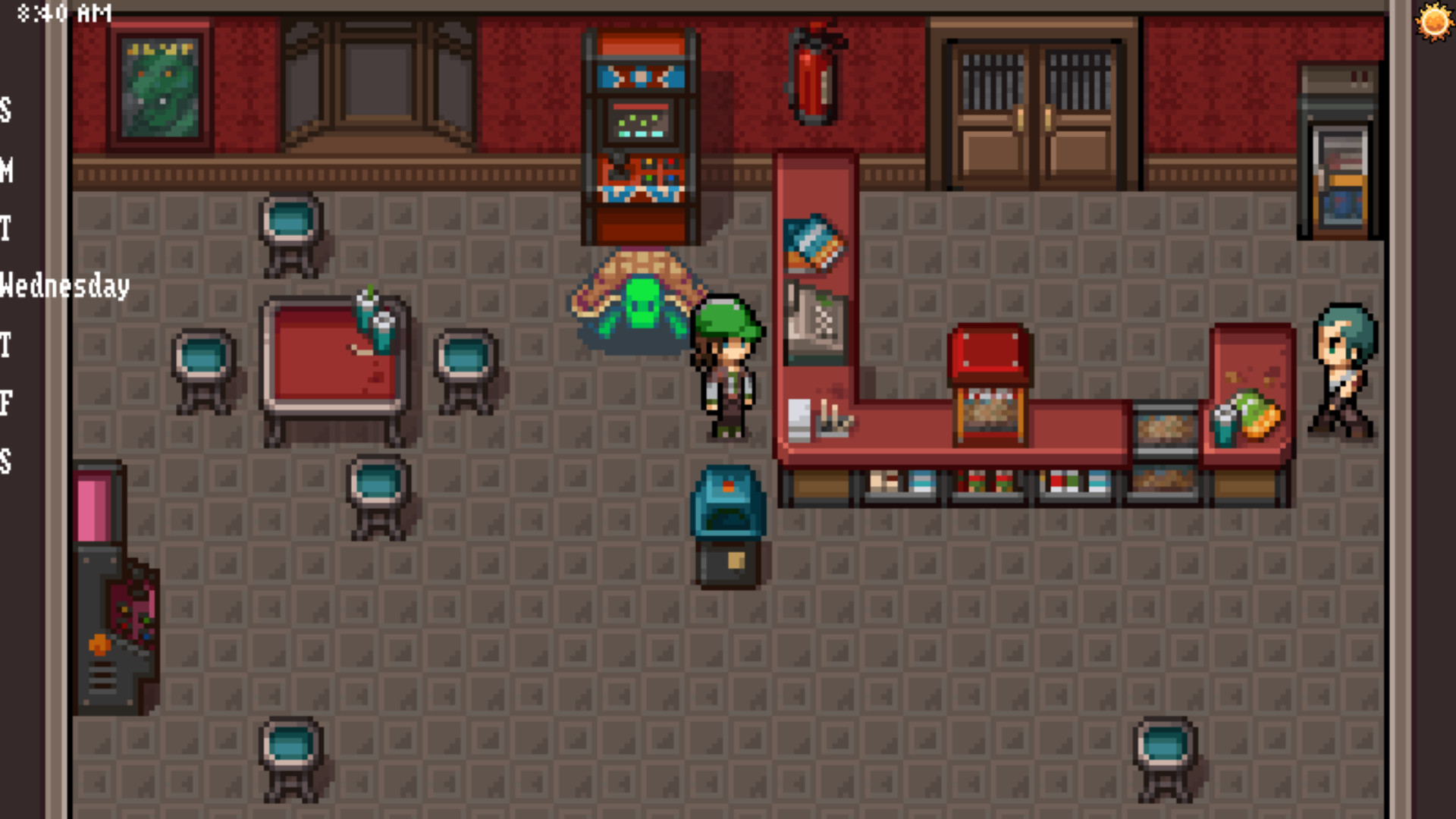Tap the blue trash bin
Viewport: 1456px width, 819px height.
pyautogui.click(x=728, y=527)
